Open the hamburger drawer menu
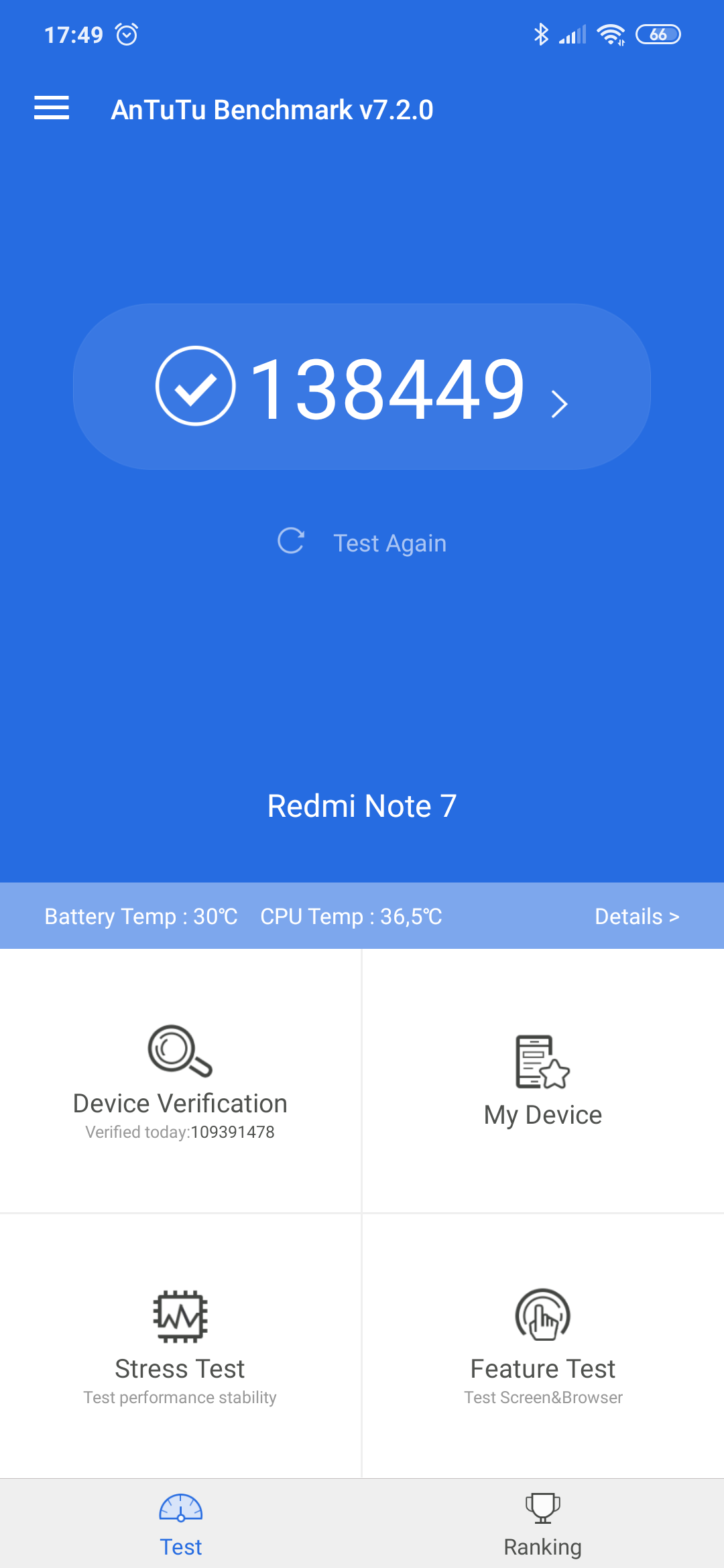The image size is (724, 1568). (x=52, y=108)
